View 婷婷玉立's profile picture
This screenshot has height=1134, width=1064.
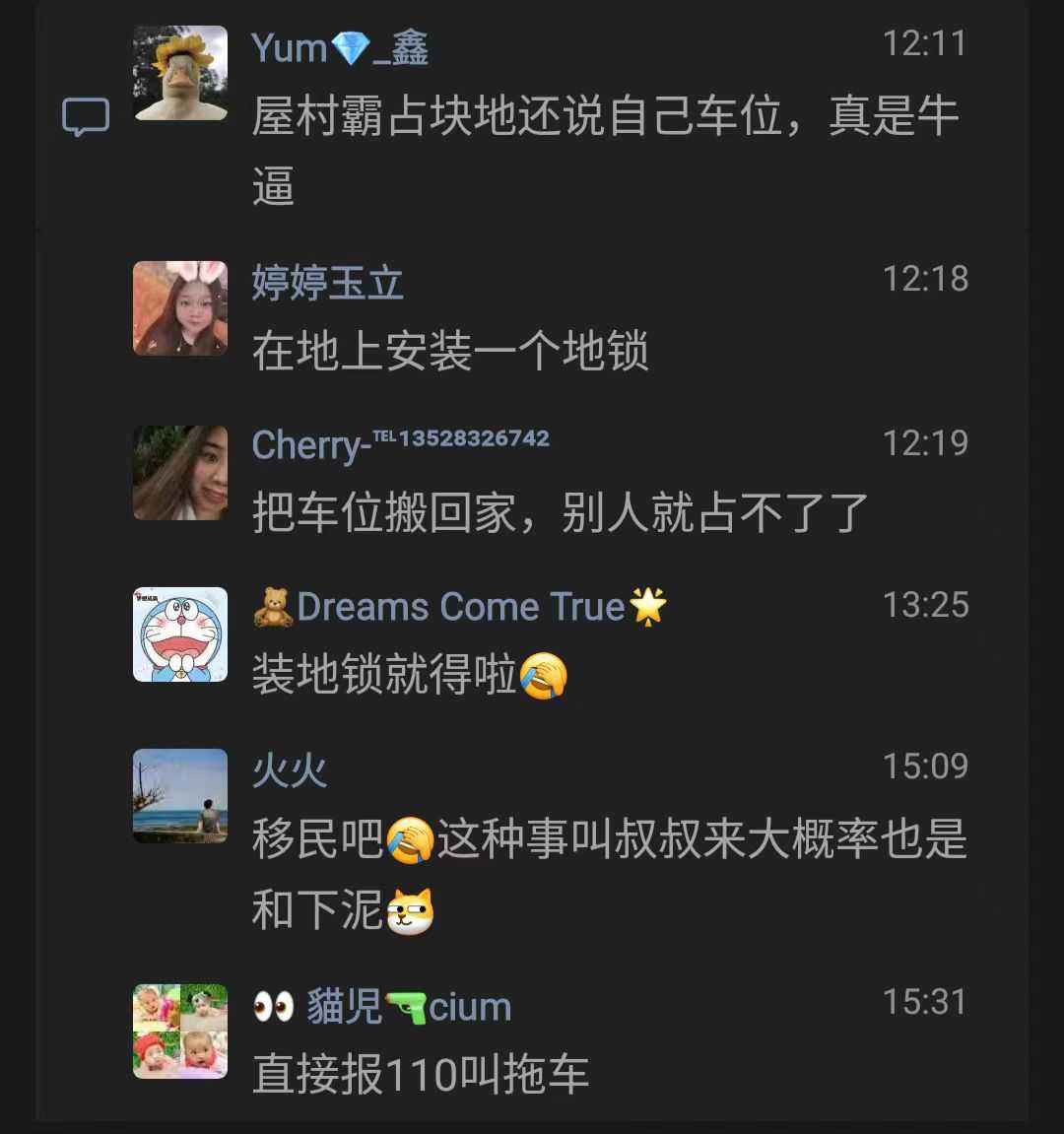point(180,308)
